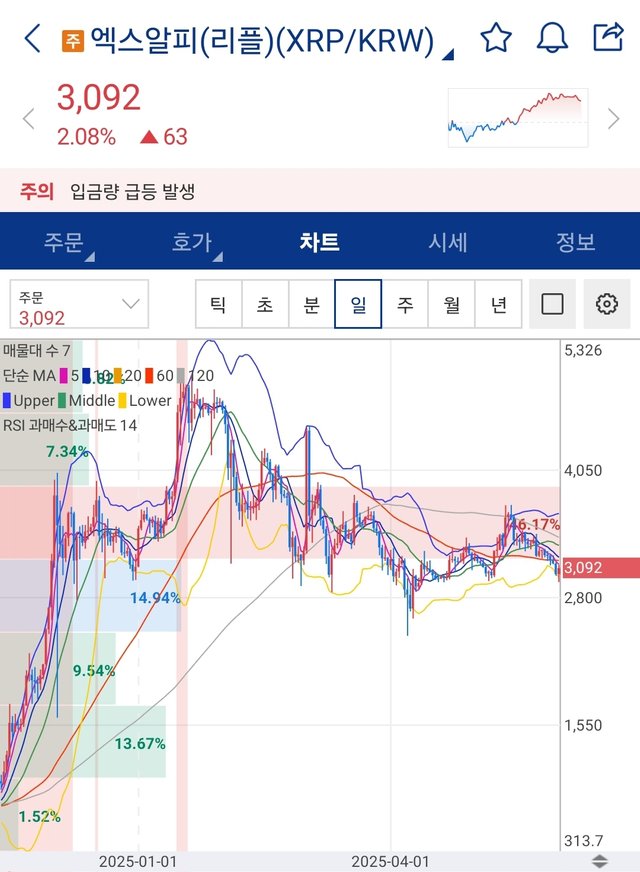Go back using the top-left arrow

32,39
